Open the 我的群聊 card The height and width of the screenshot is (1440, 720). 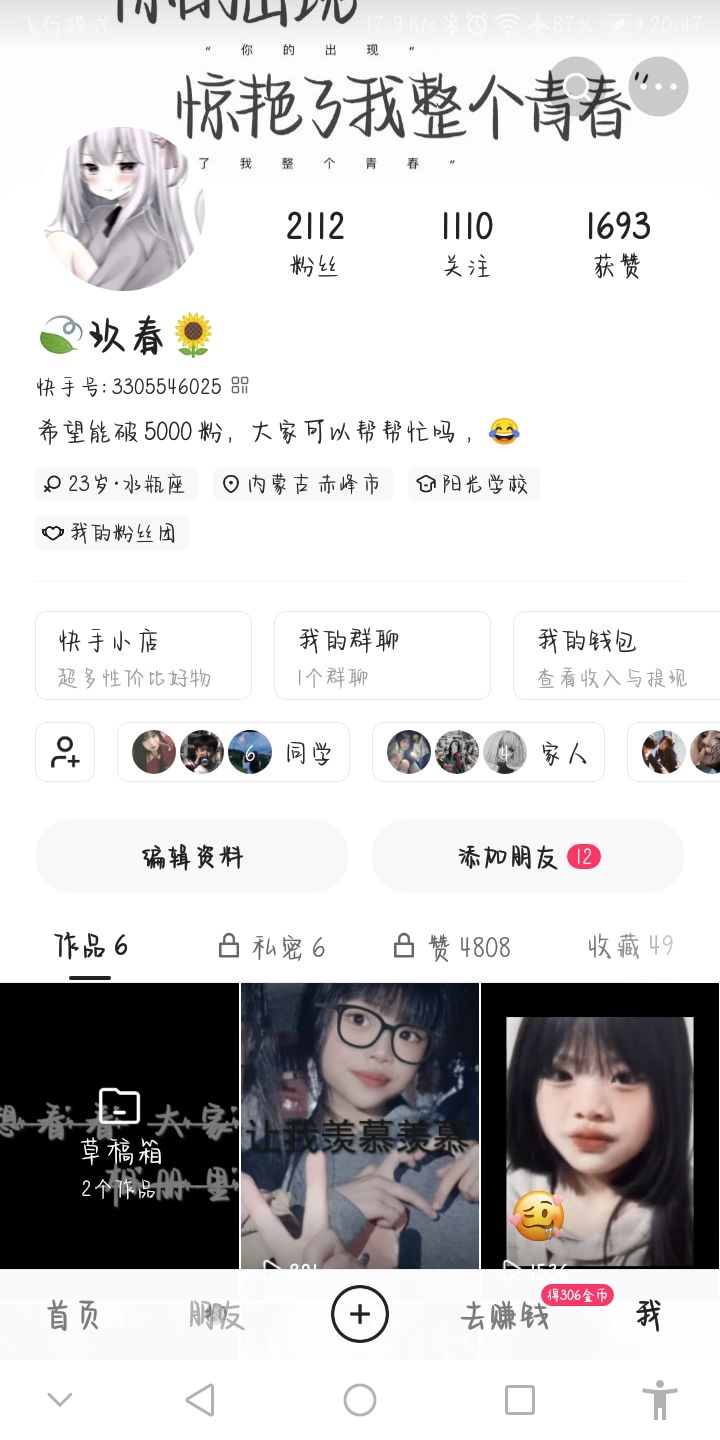382,655
